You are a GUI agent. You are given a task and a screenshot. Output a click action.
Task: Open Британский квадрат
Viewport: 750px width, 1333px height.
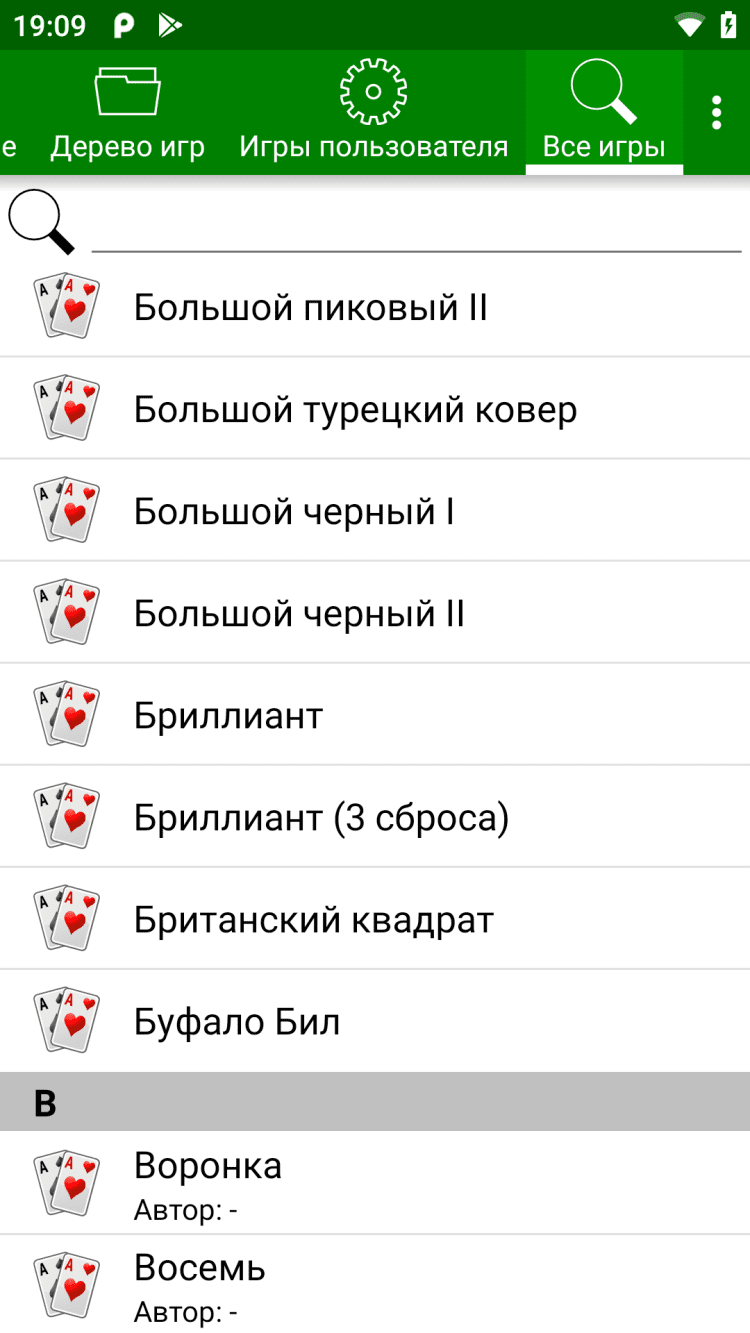375,919
